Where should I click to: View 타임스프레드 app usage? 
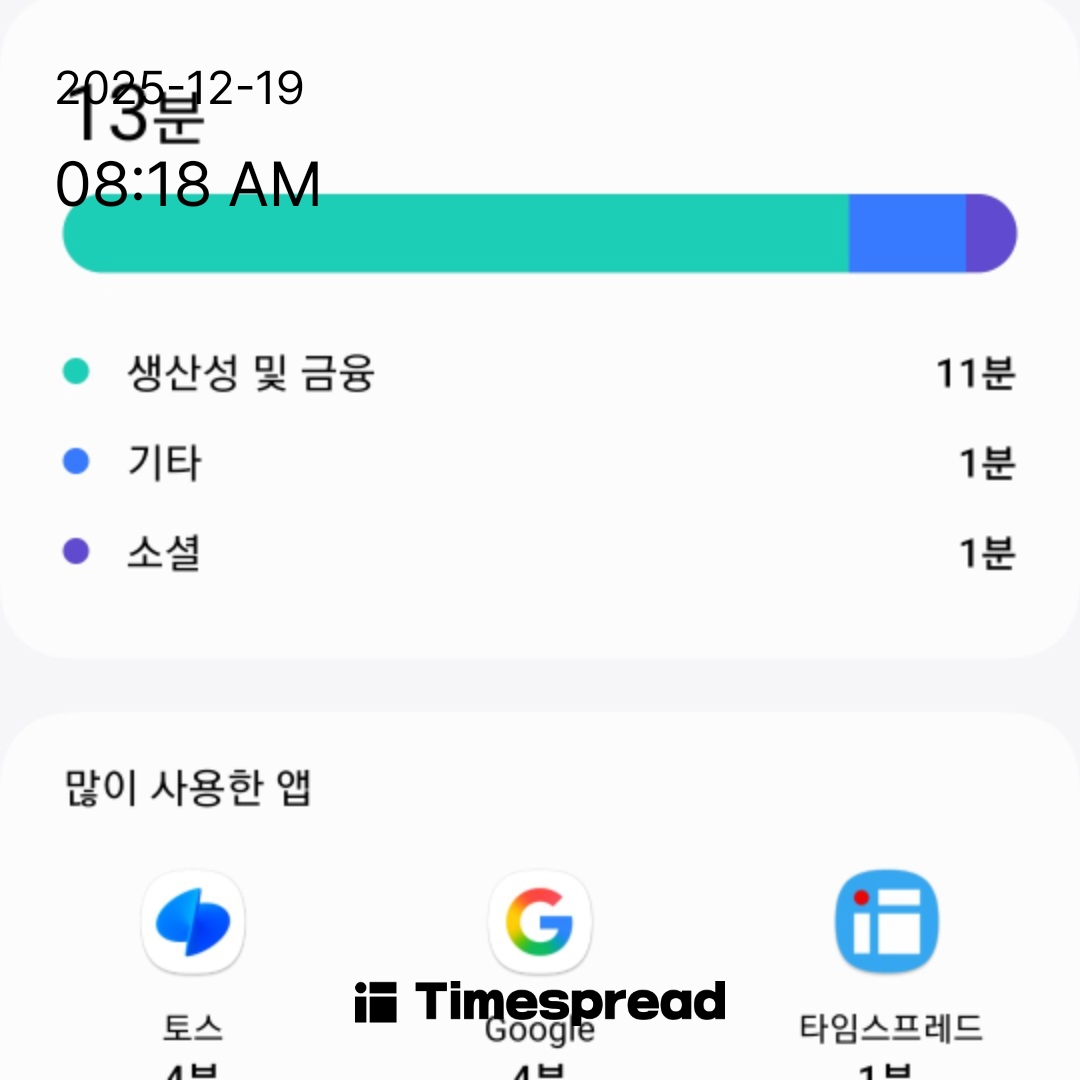887,922
